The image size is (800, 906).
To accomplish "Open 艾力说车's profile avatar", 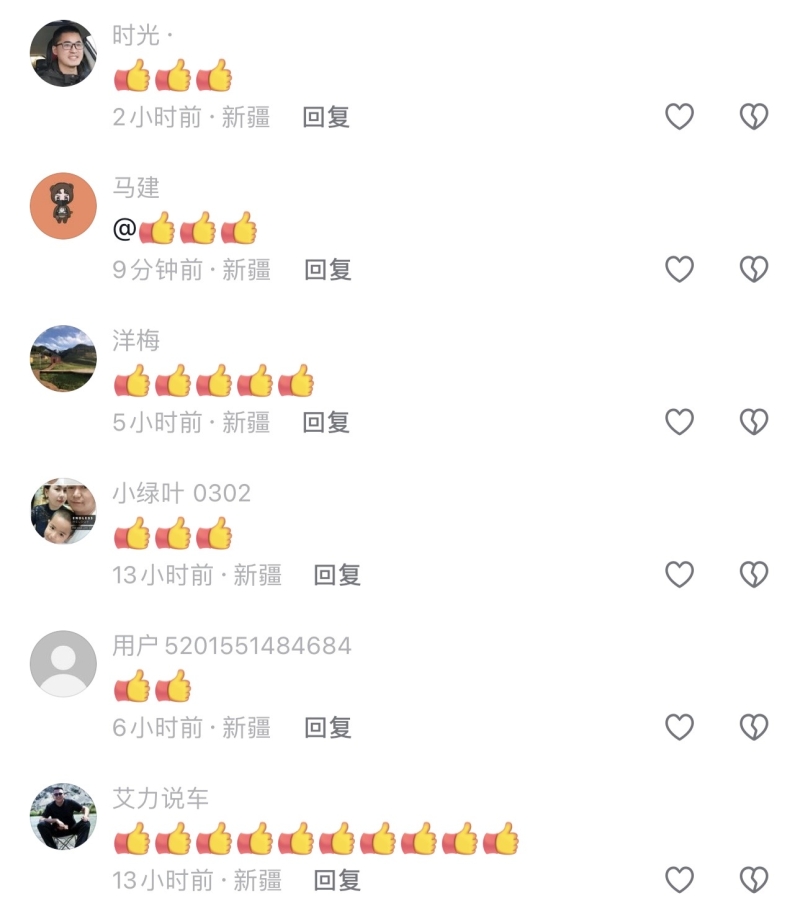I will pos(63,816).
